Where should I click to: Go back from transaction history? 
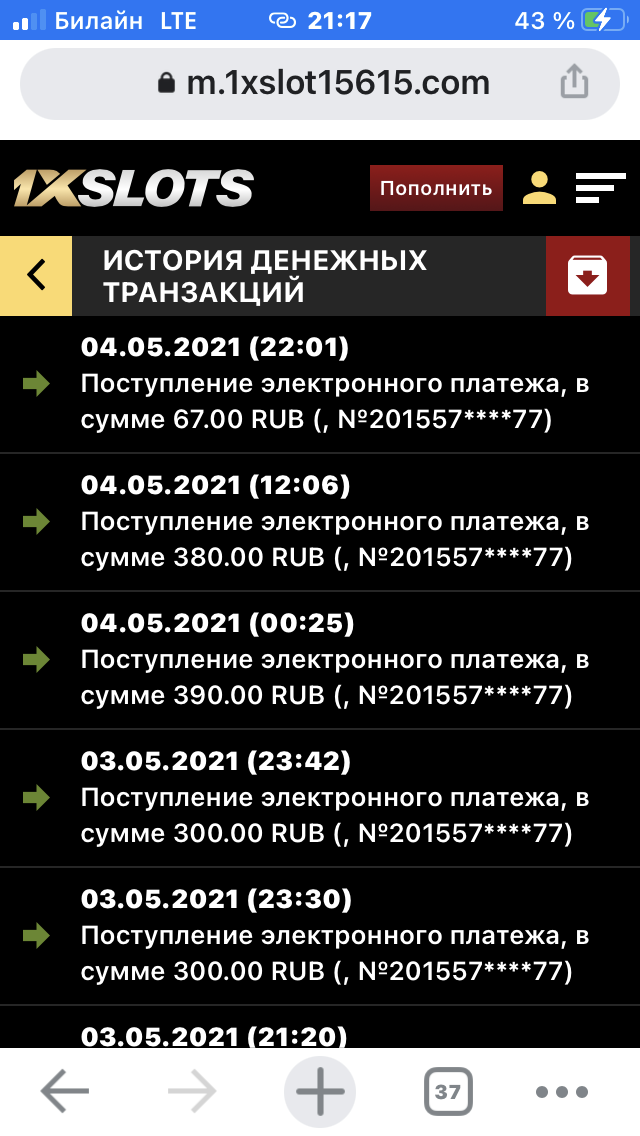(x=36, y=275)
